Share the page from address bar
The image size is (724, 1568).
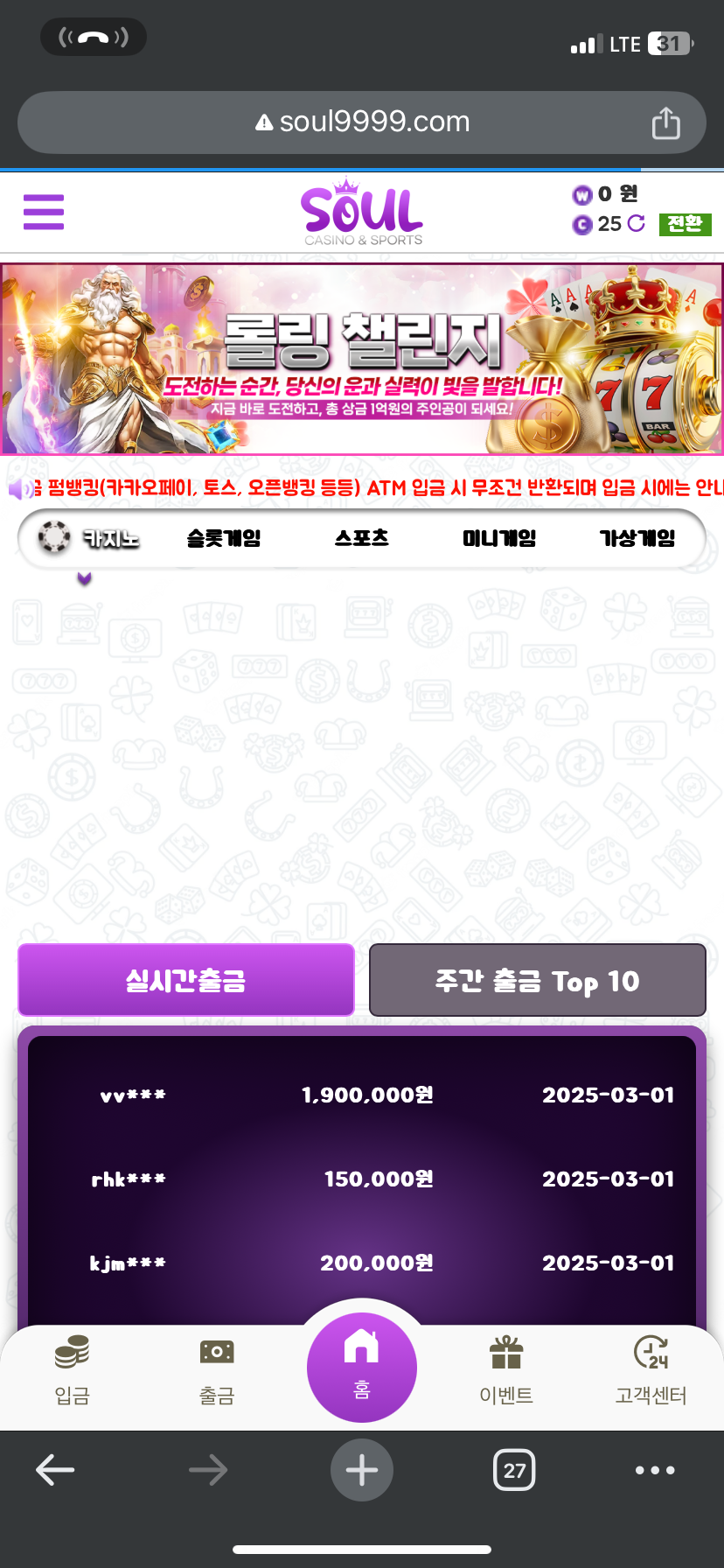tap(665, 122)
